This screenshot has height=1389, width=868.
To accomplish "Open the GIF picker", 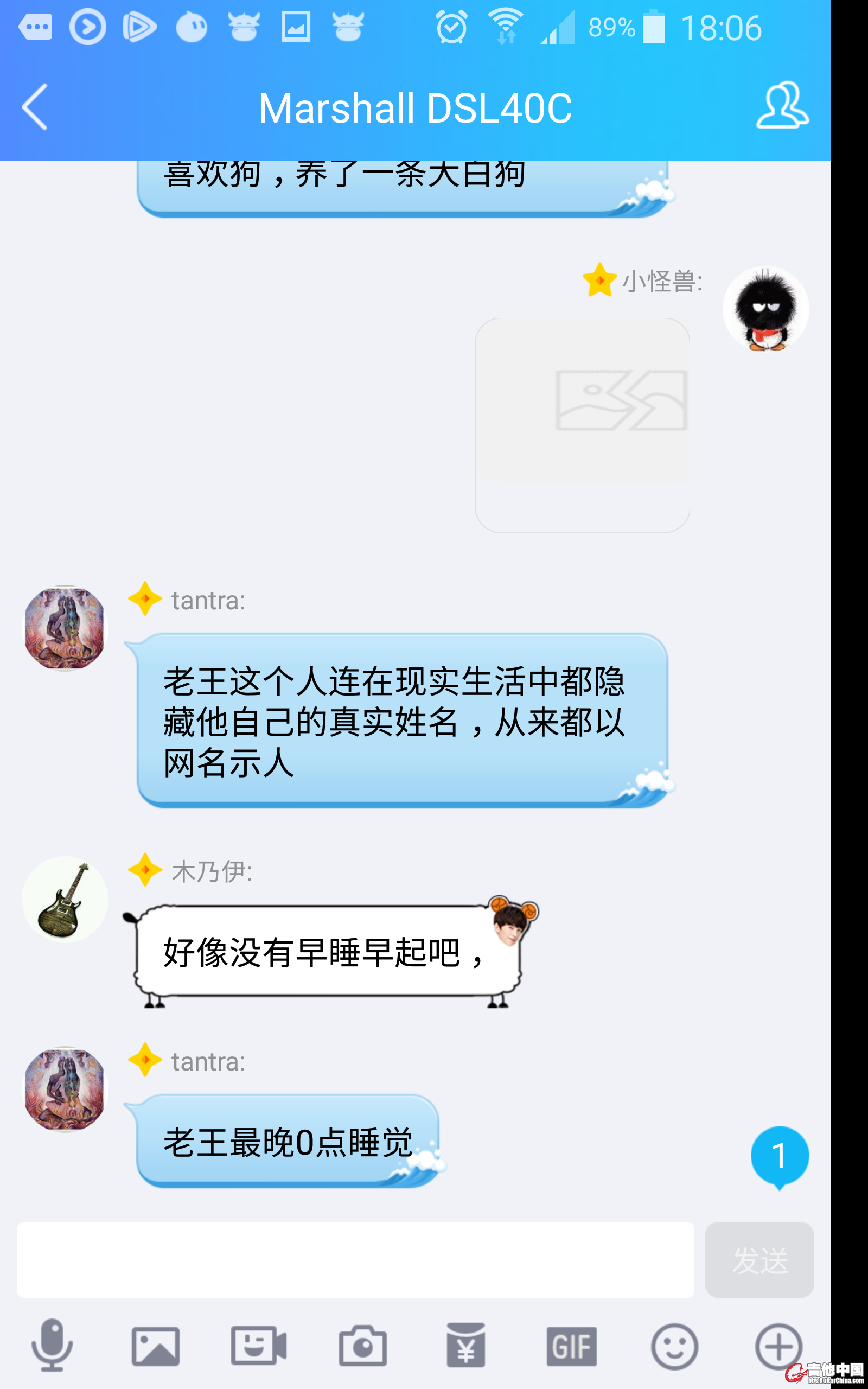I will 571,1346.
